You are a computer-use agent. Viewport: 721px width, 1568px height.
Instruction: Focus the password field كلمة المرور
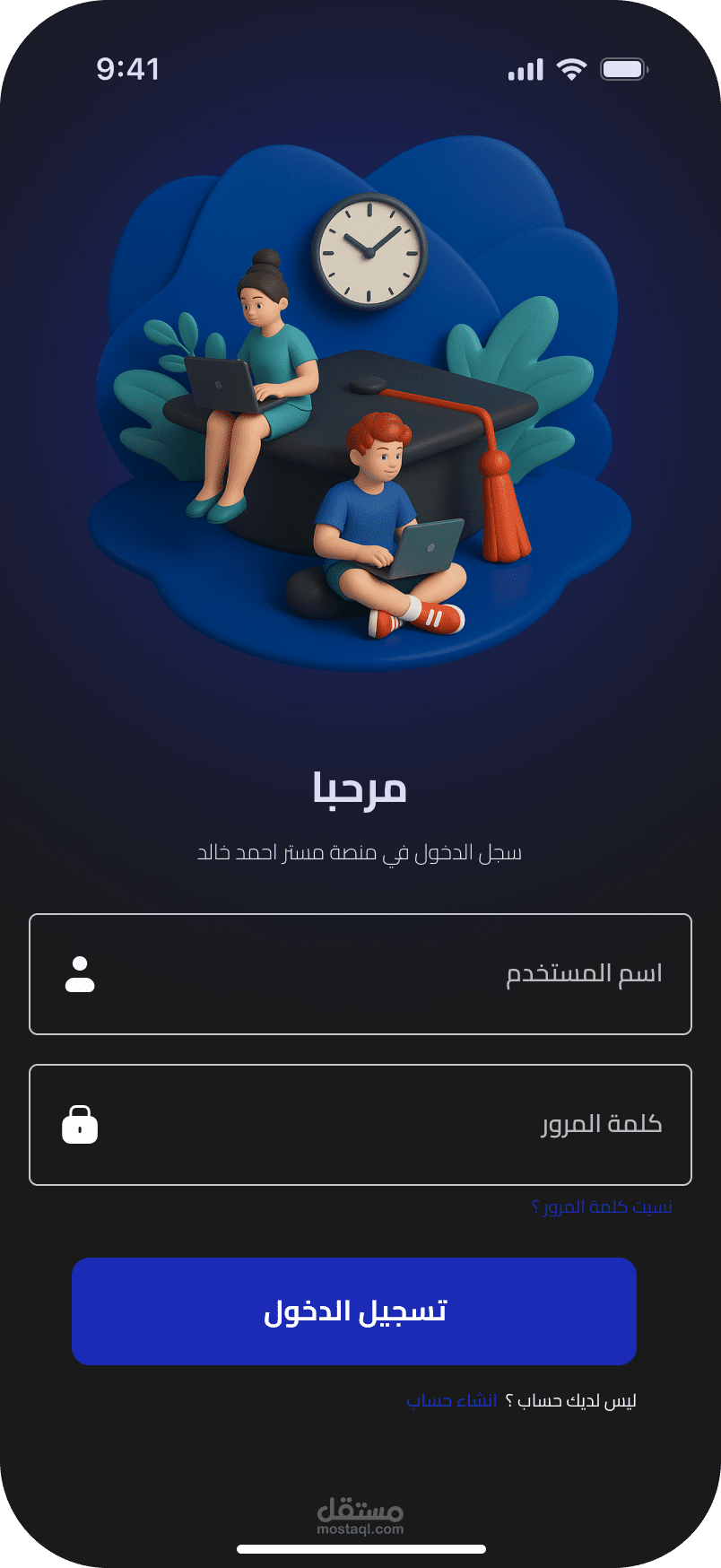360,1125
